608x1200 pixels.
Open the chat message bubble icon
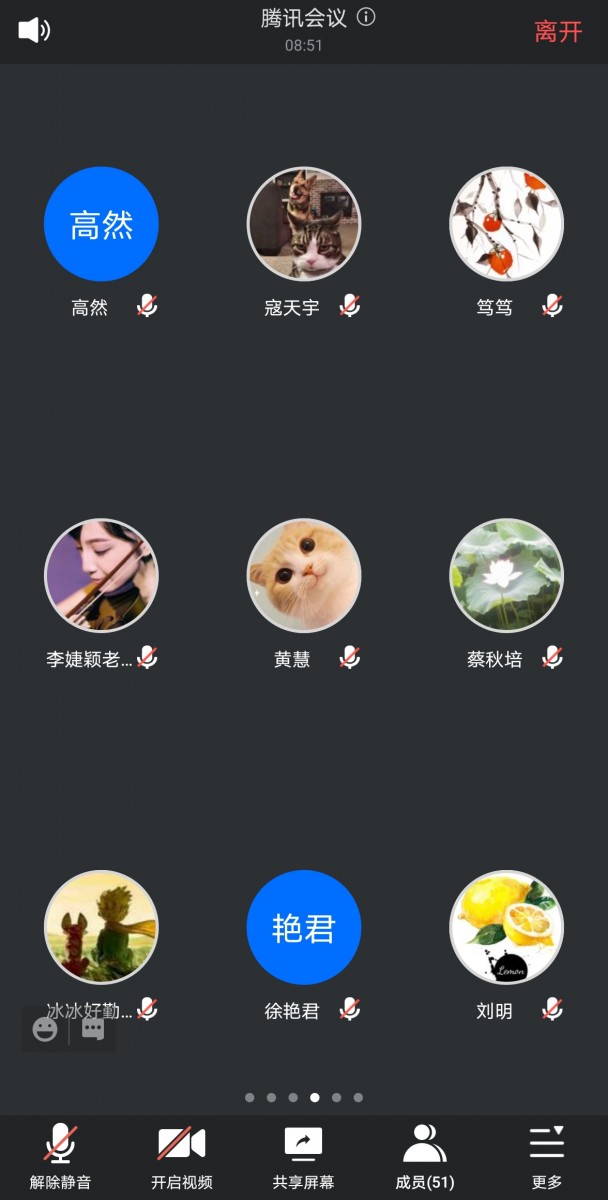pos(93,1029)
